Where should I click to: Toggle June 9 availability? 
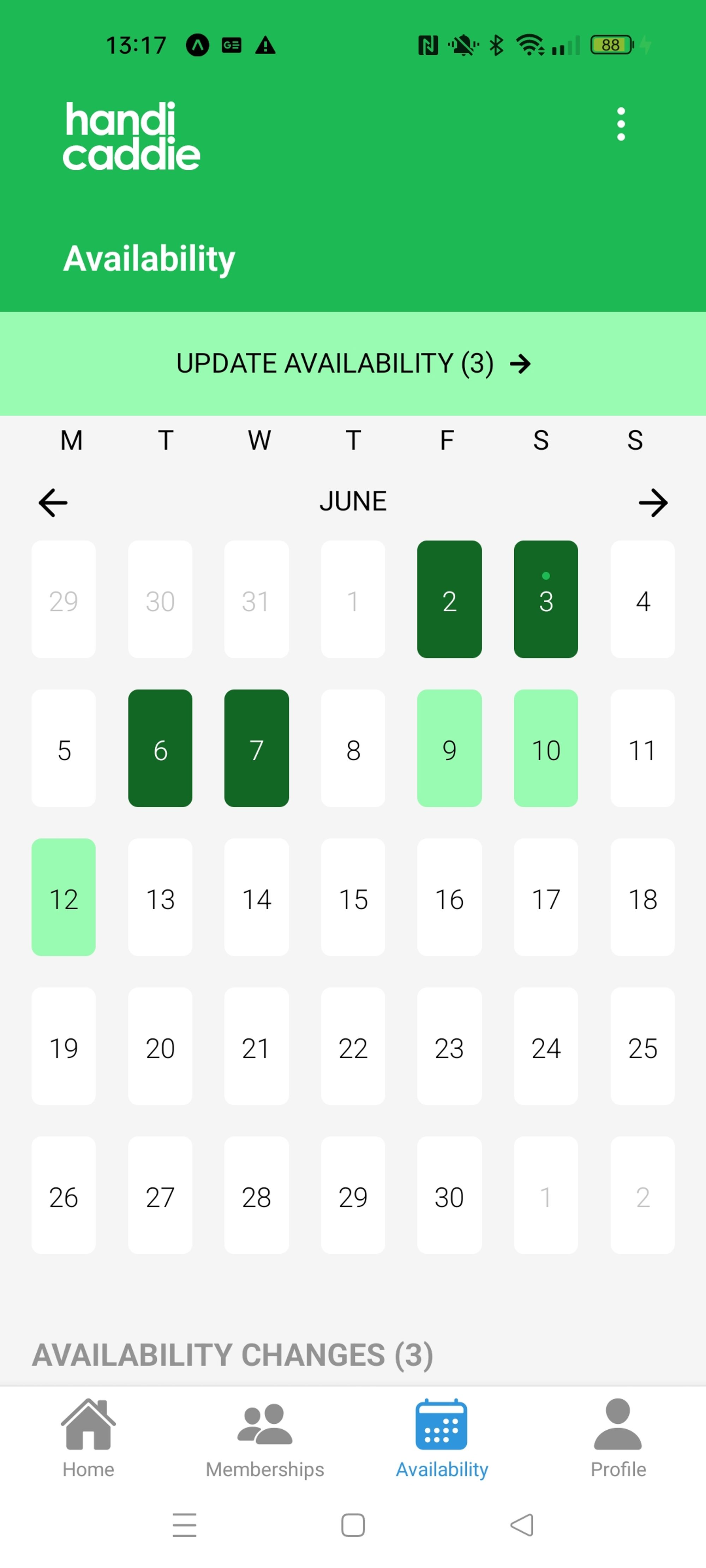click(x=449, y=749)
